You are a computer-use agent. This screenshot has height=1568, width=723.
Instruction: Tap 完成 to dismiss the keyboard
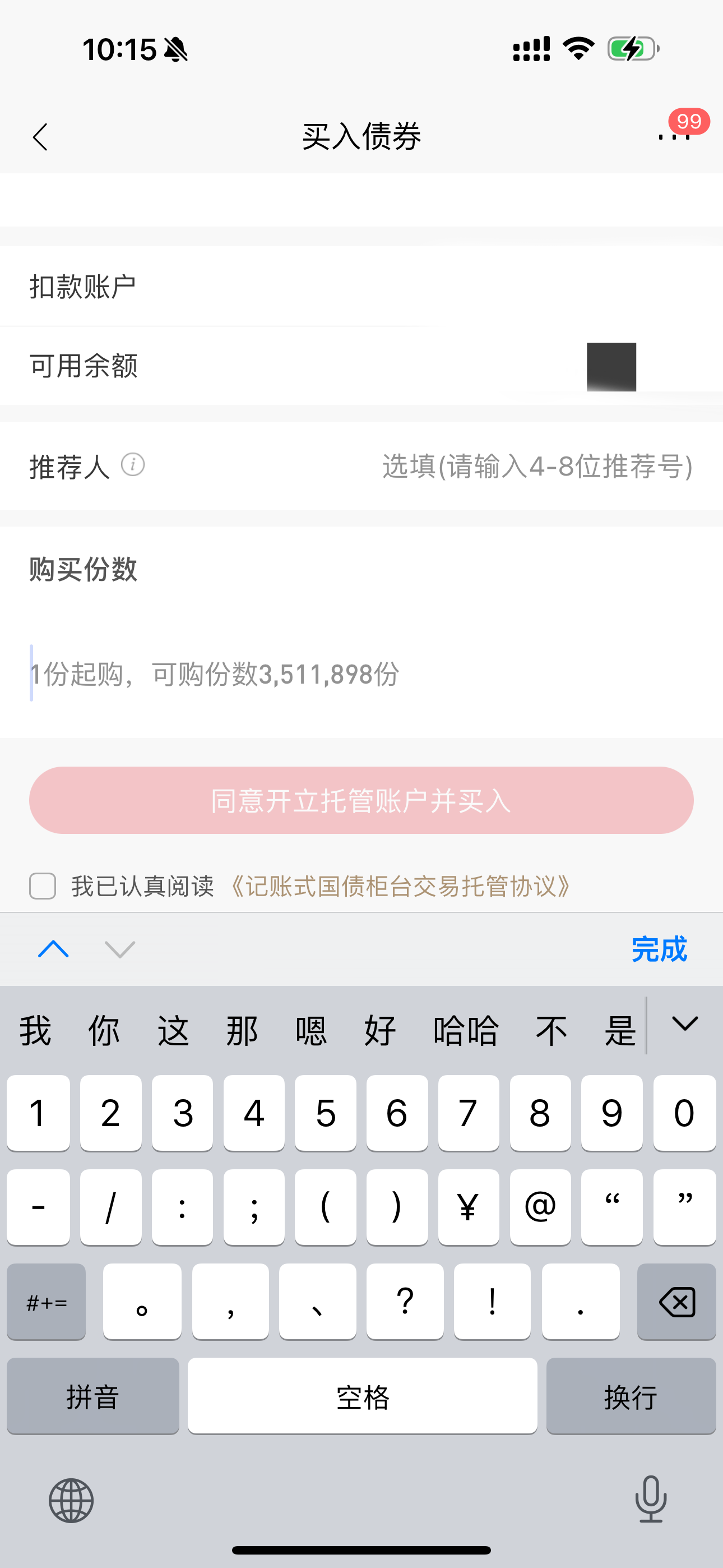click(x=659, y=949)
